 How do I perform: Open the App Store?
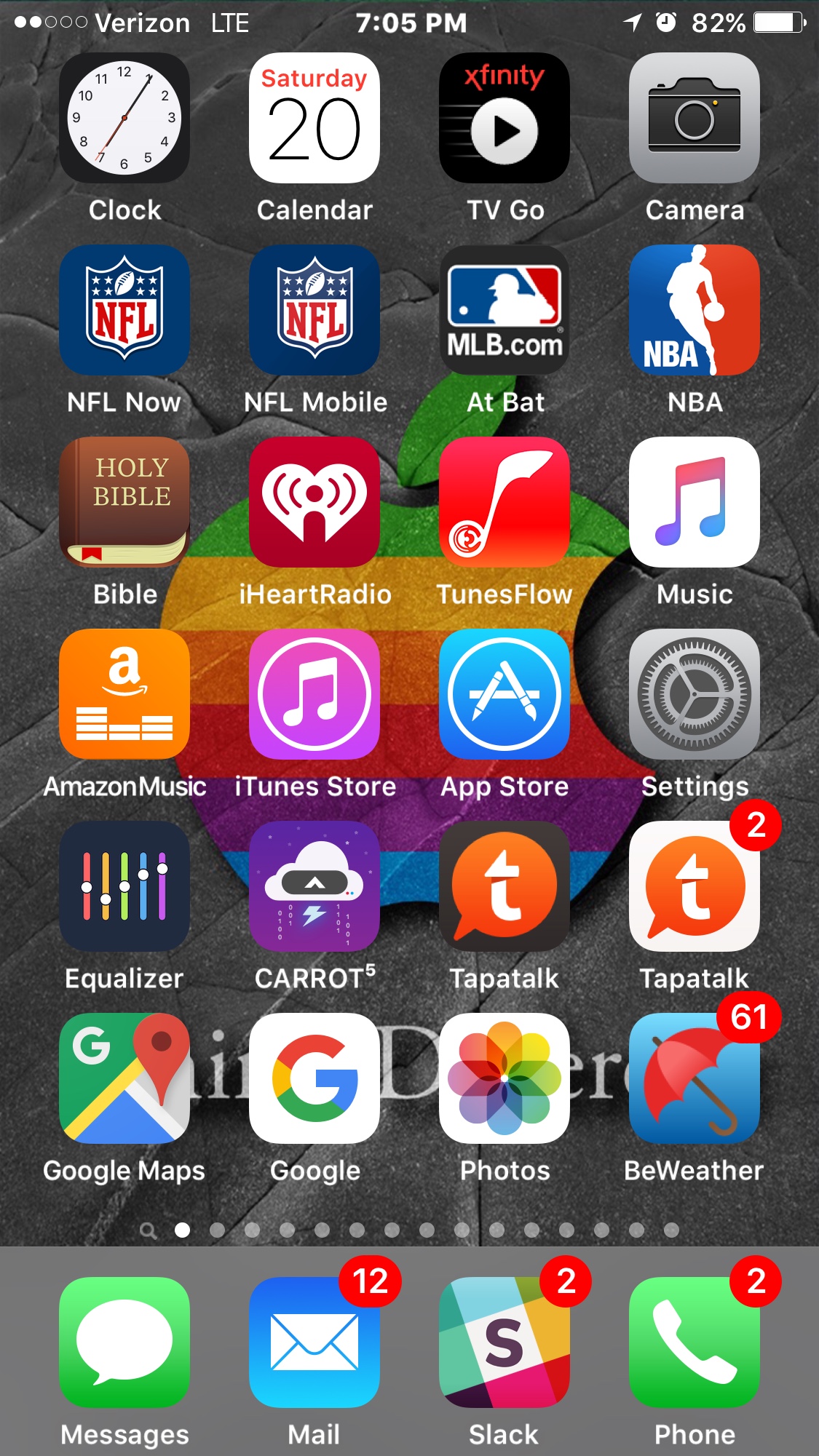tap(505, 694)
